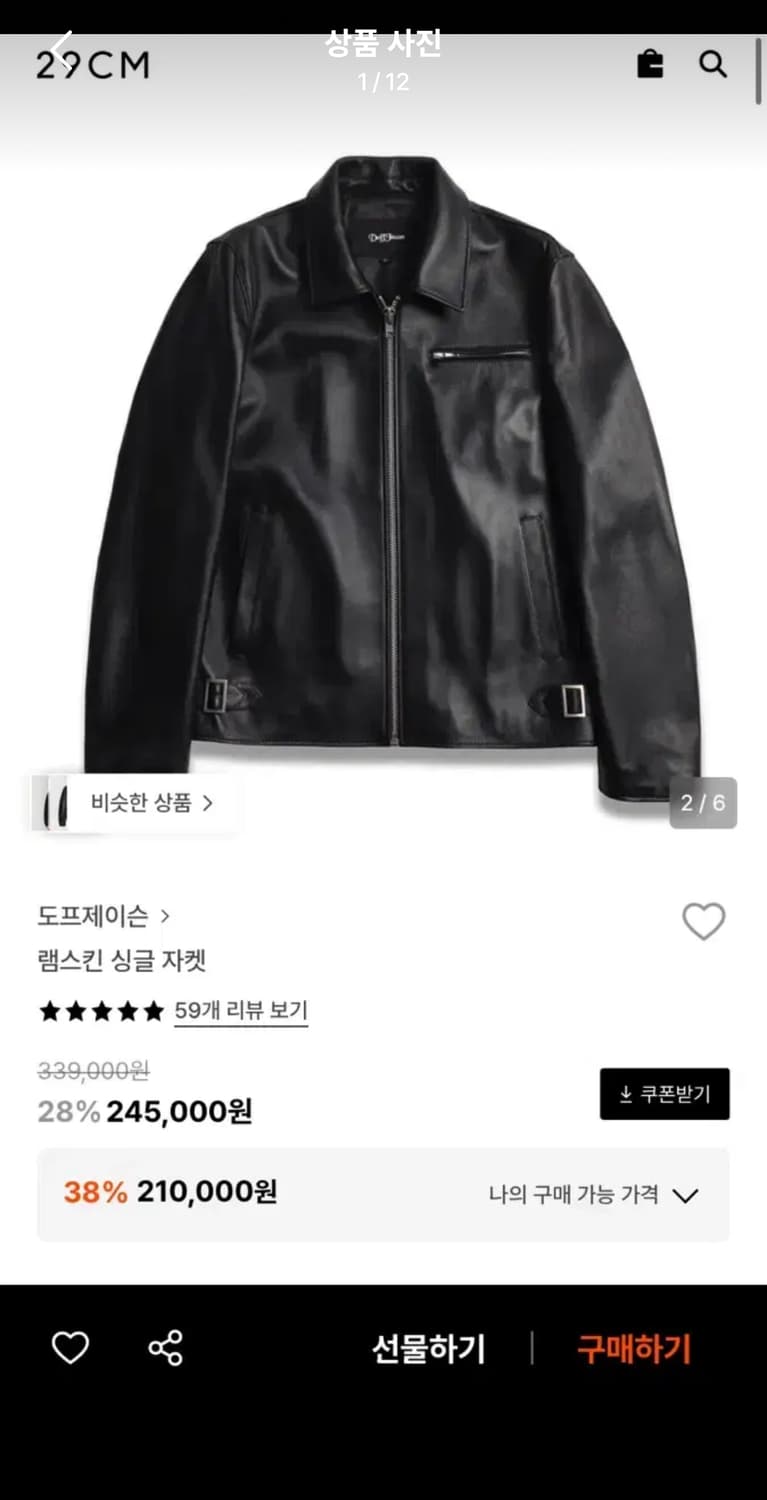The image size is (767, 1500).
Task: Open the 도프제이슨 brand page chevron
Action: click(165, 916)
